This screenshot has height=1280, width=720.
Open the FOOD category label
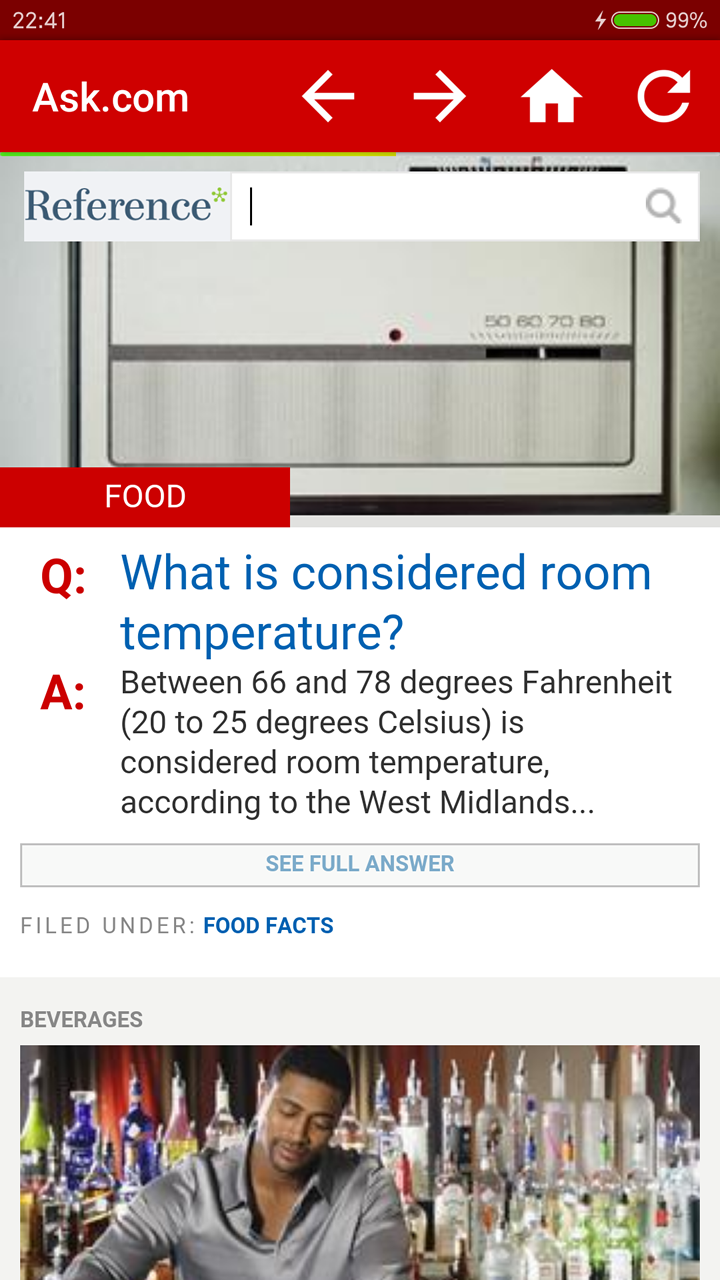pos(145,497)
